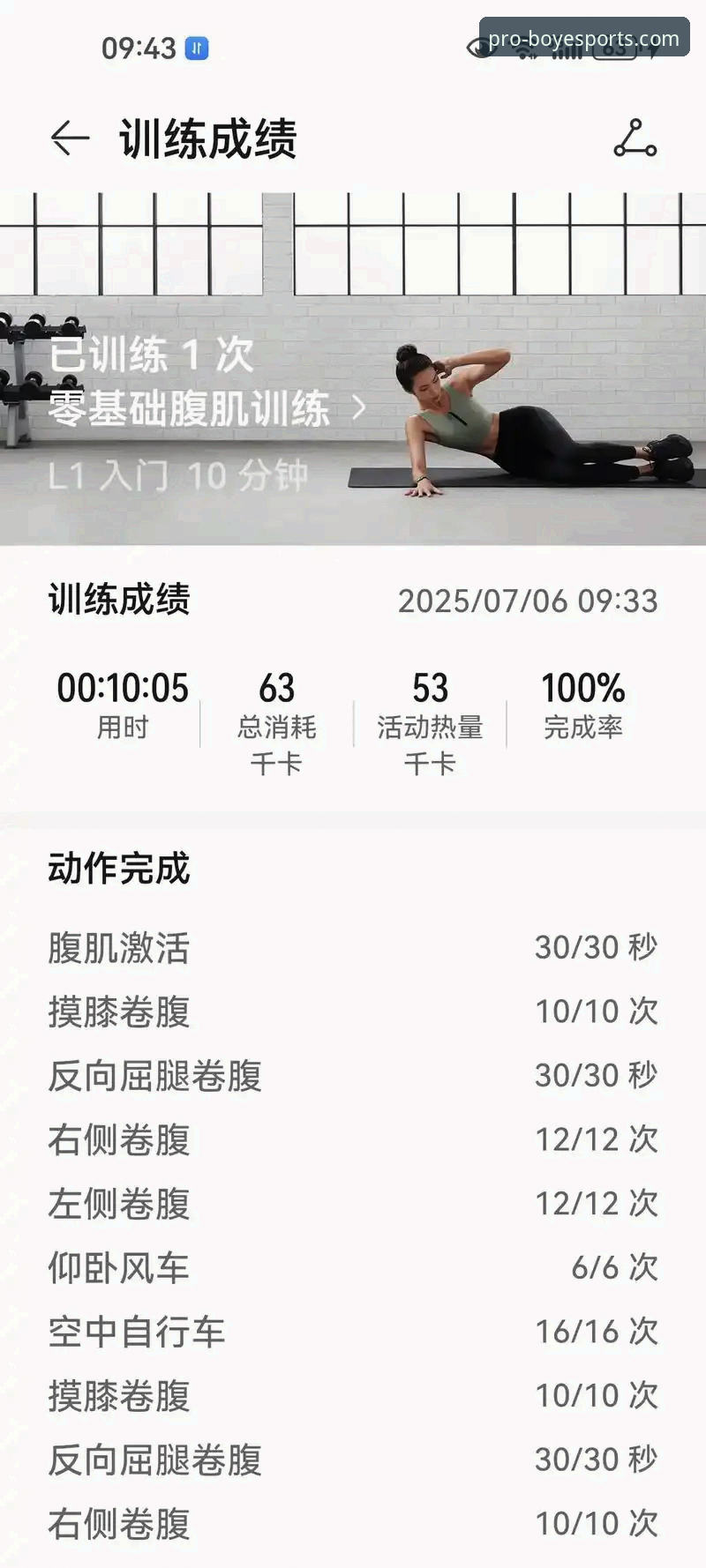Expand the 零基础腹肌训练 course details chevron
The width and height of the screenshot is (706, 1568).
[358, 408]
